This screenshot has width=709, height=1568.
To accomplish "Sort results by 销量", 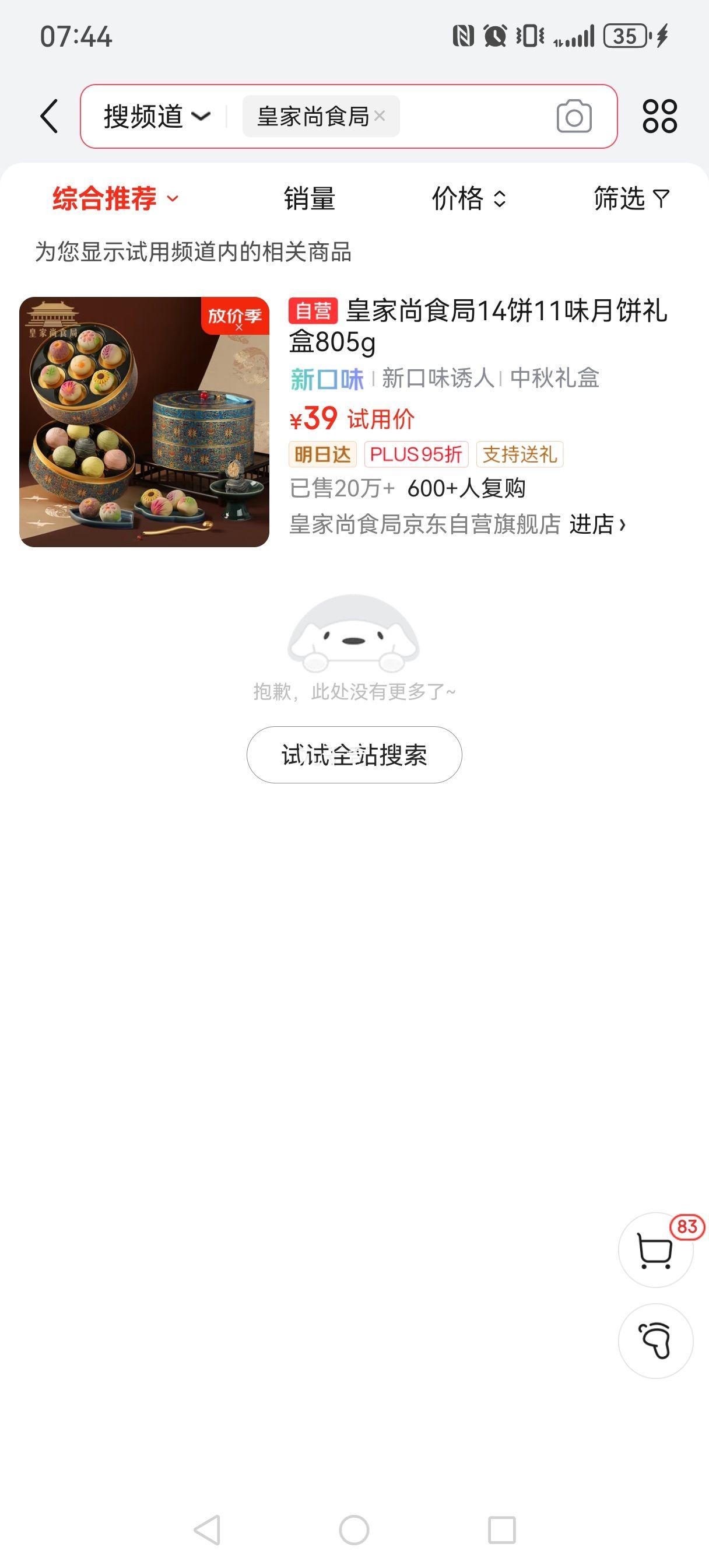I will [309, 199].
